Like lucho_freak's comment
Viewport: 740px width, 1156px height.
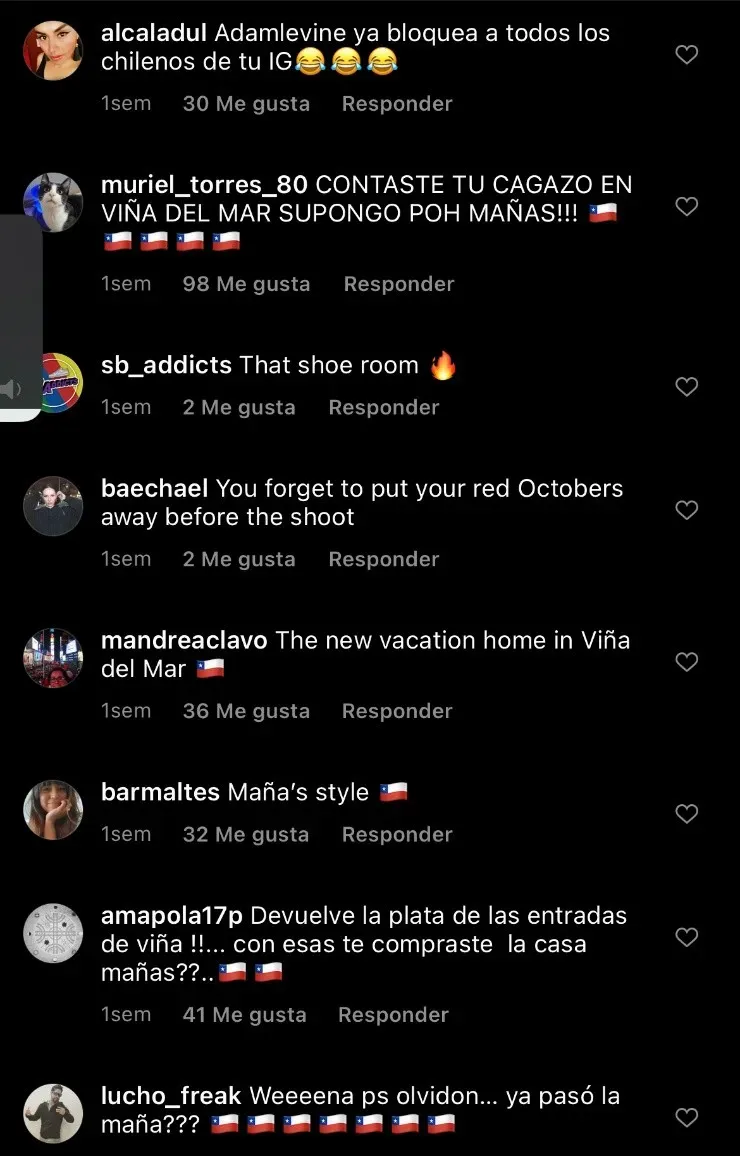coord(686,1117)
